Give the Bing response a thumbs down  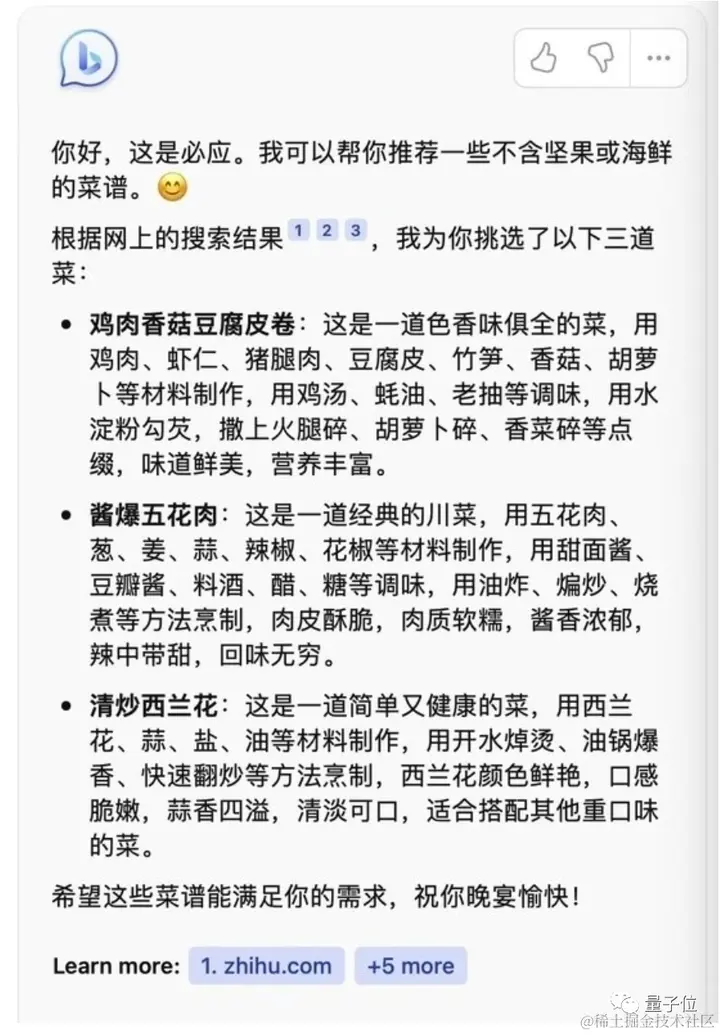pyautogui.click(x=600, y=58)
